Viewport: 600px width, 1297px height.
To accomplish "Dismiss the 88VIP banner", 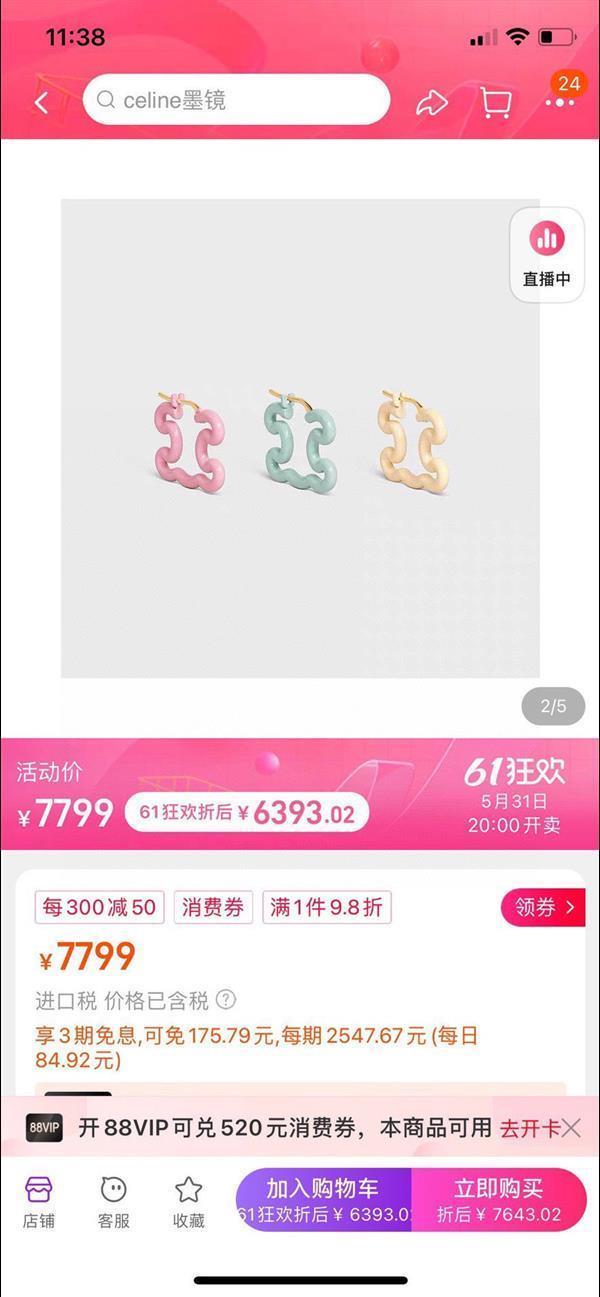I will tap(572, 1128).
